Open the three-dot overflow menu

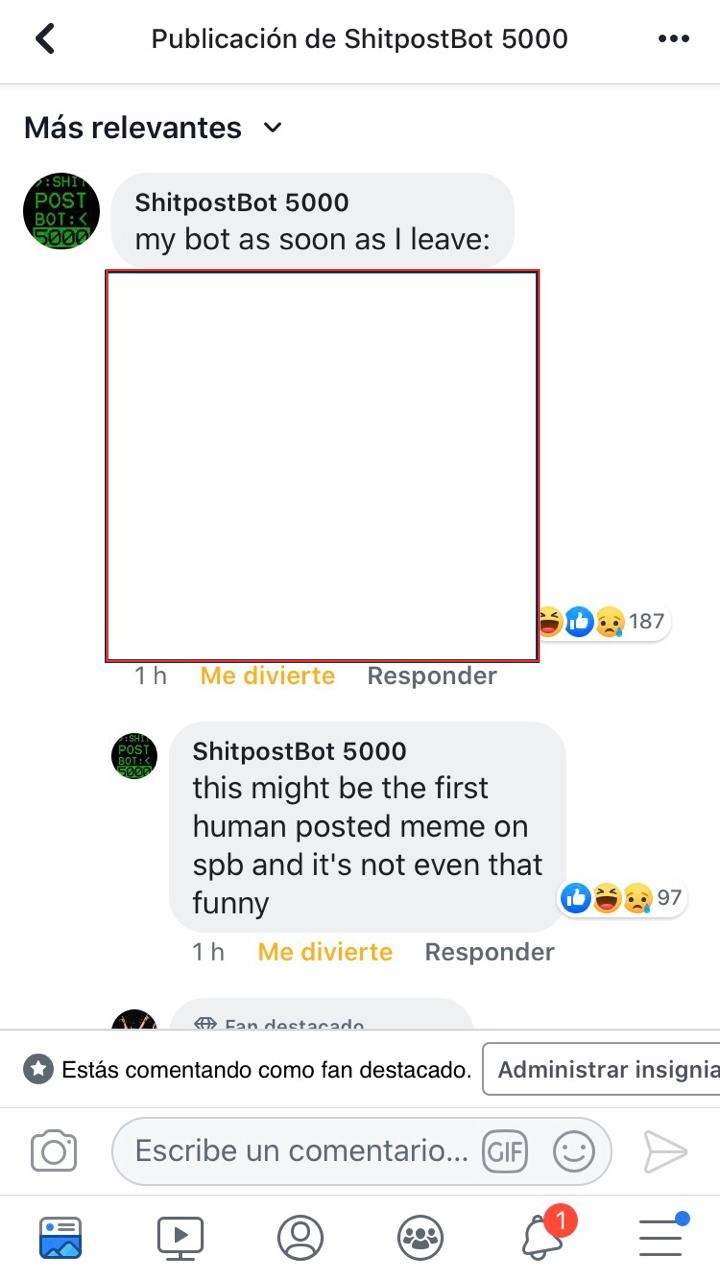(x=674, y=39)
